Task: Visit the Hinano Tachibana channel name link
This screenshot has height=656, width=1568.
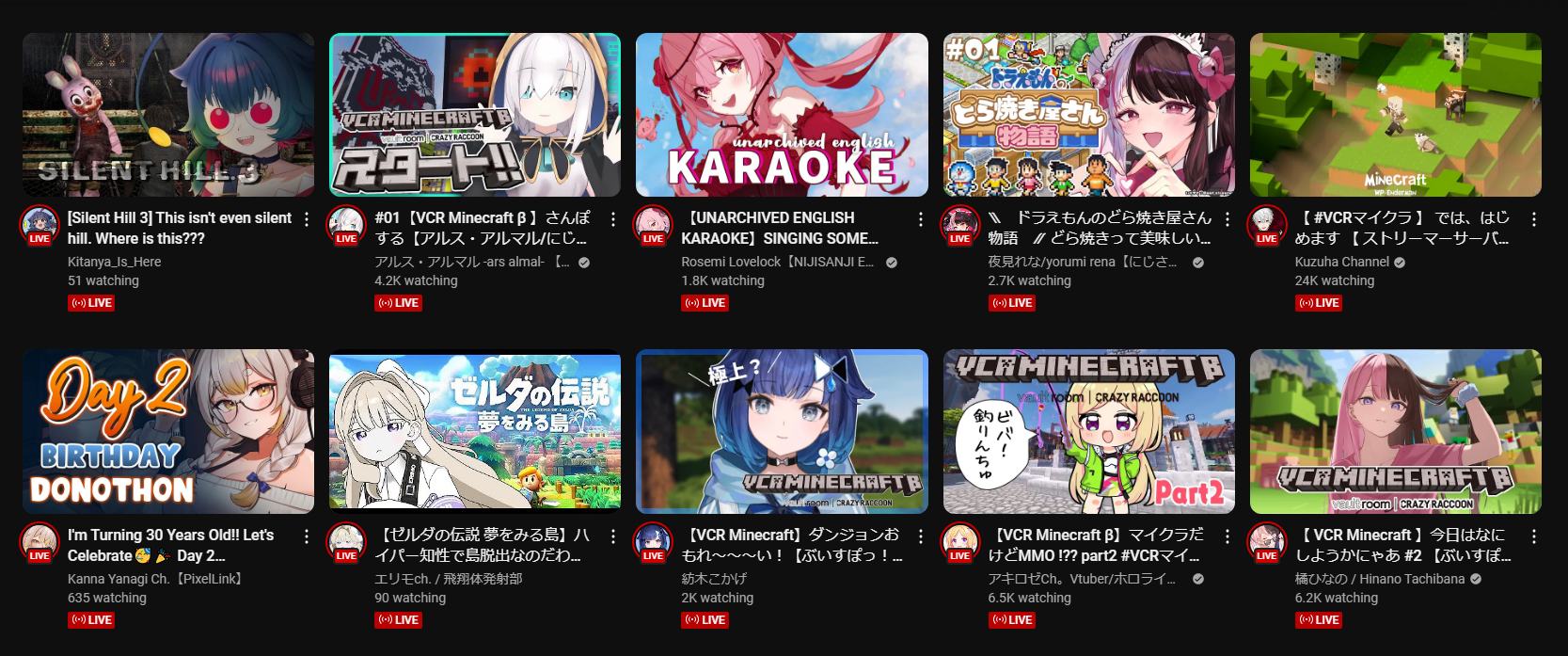Action: pyautogui.click(x=1379, y=579)
